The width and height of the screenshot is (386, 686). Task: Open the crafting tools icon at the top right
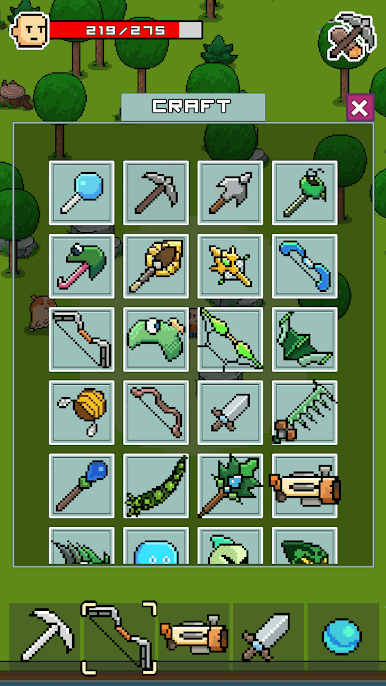[x=352, y=36]
